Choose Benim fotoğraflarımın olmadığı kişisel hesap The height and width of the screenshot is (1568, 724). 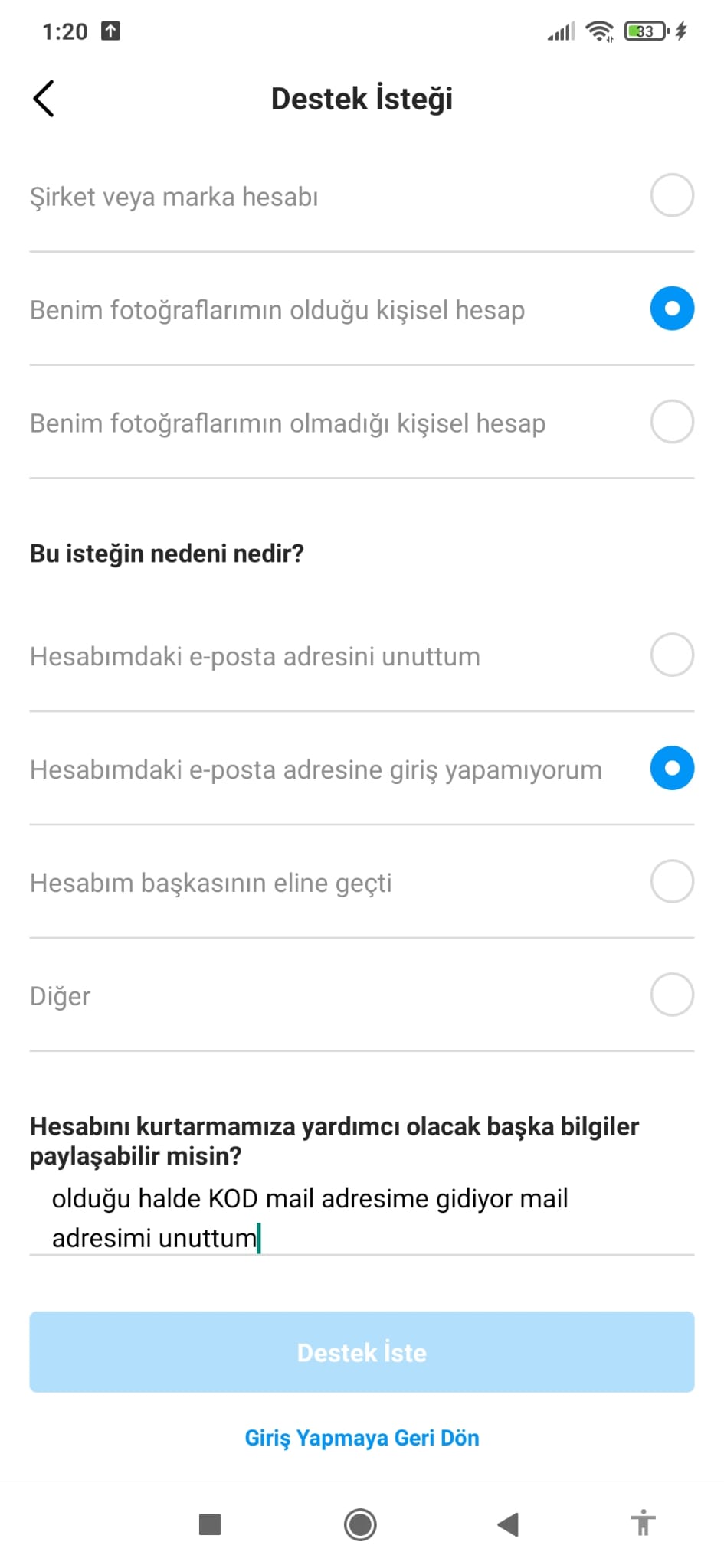pyautogui.click(x=362, y=422)
